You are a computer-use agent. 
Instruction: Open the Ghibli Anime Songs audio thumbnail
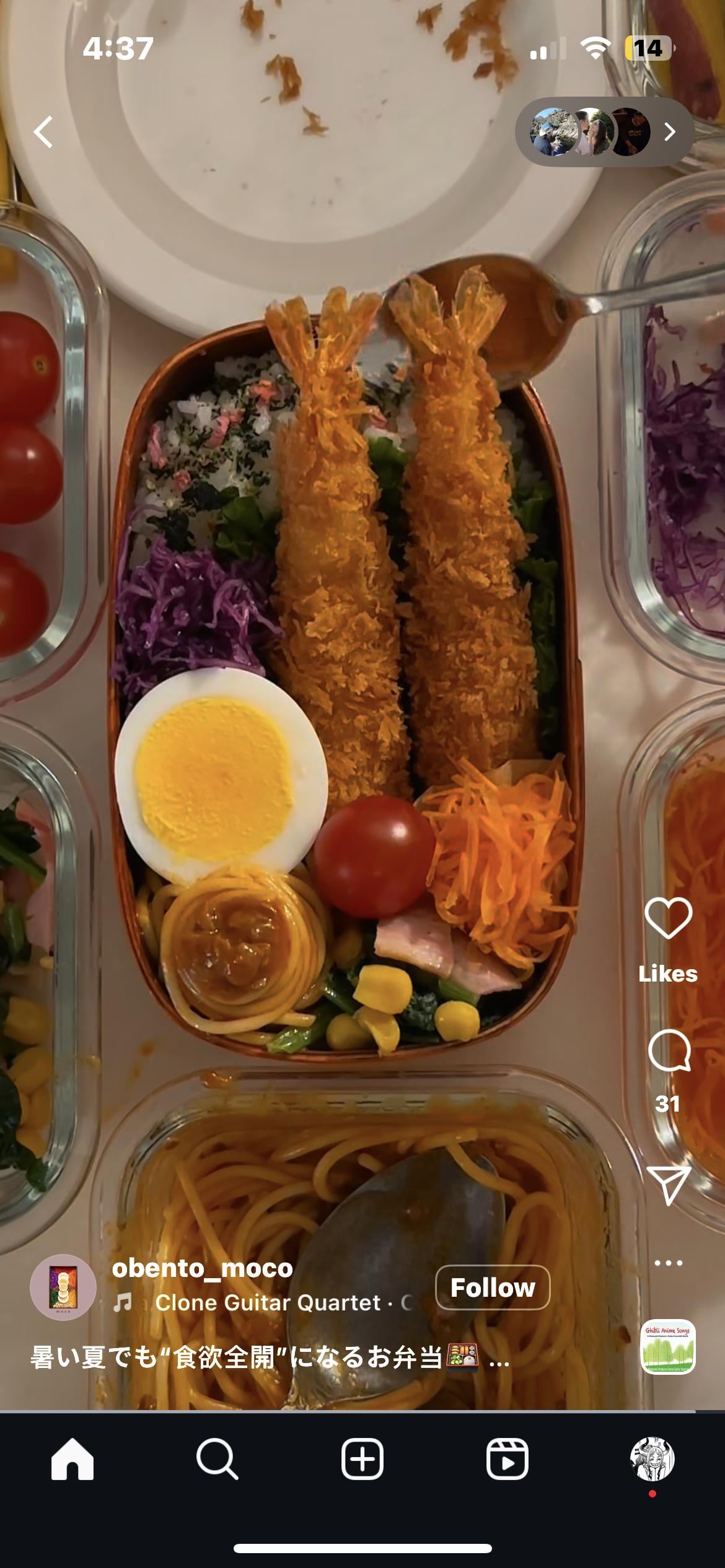pyautogui.click(x=668, y=1346)
